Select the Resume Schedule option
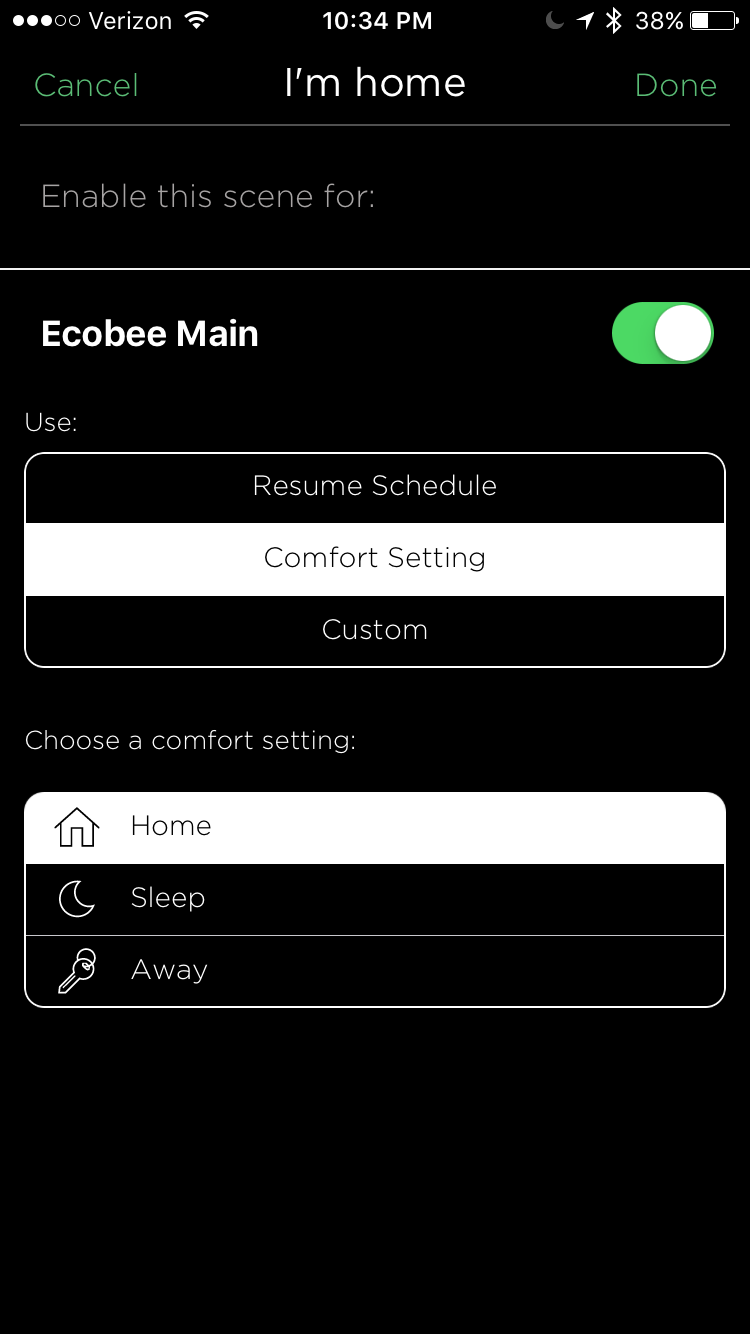 click(x=375, y=487)
